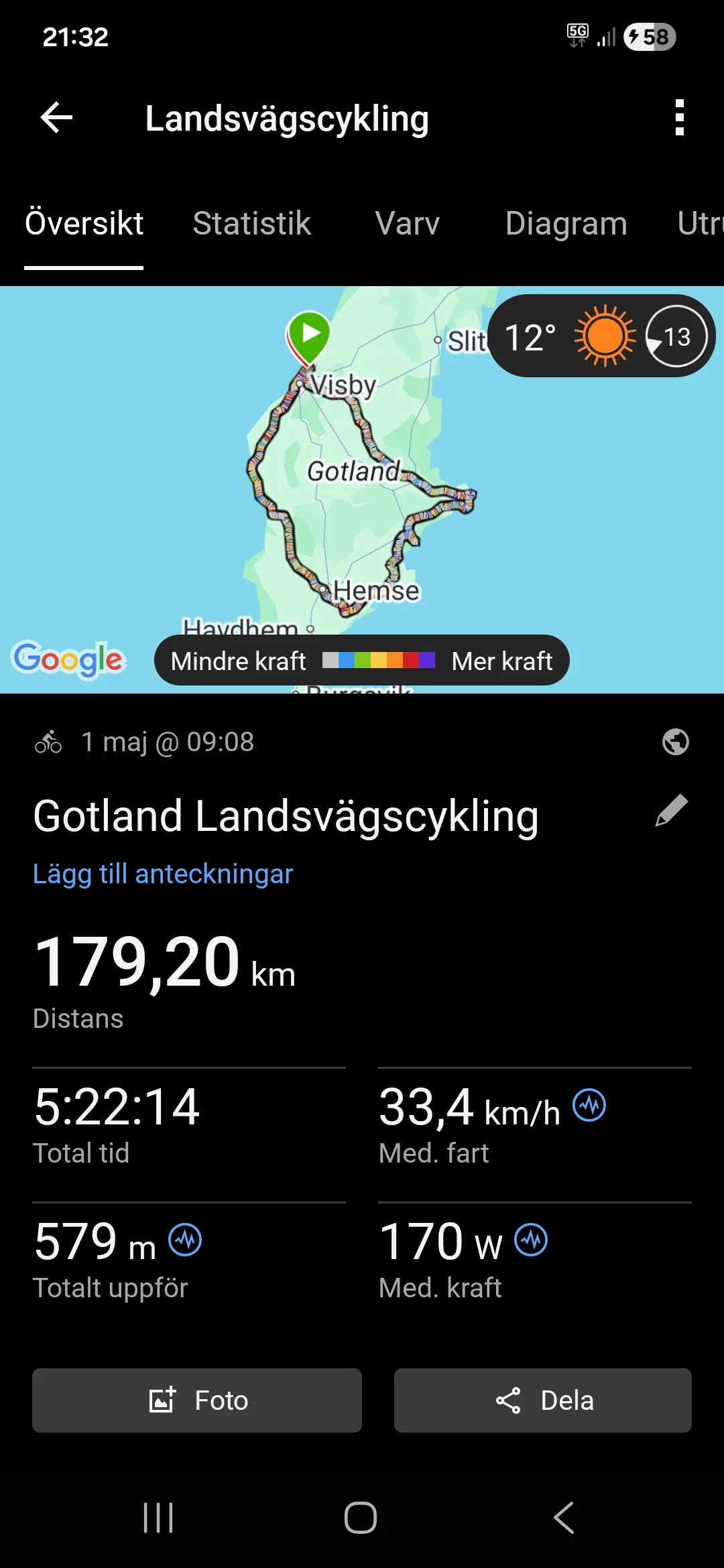Add a photo with Foto button
Image resolution: width=724 pixels, height=1568 pixels.
197,1400
